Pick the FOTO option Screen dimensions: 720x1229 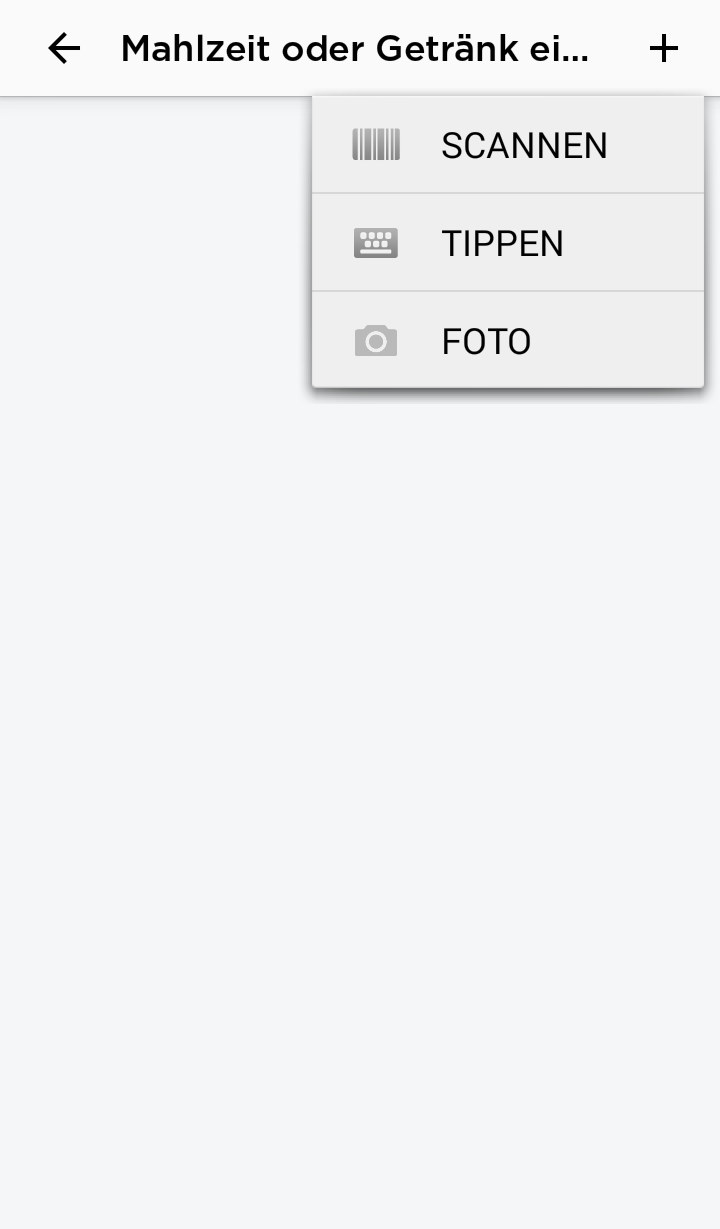pos(508,340)
